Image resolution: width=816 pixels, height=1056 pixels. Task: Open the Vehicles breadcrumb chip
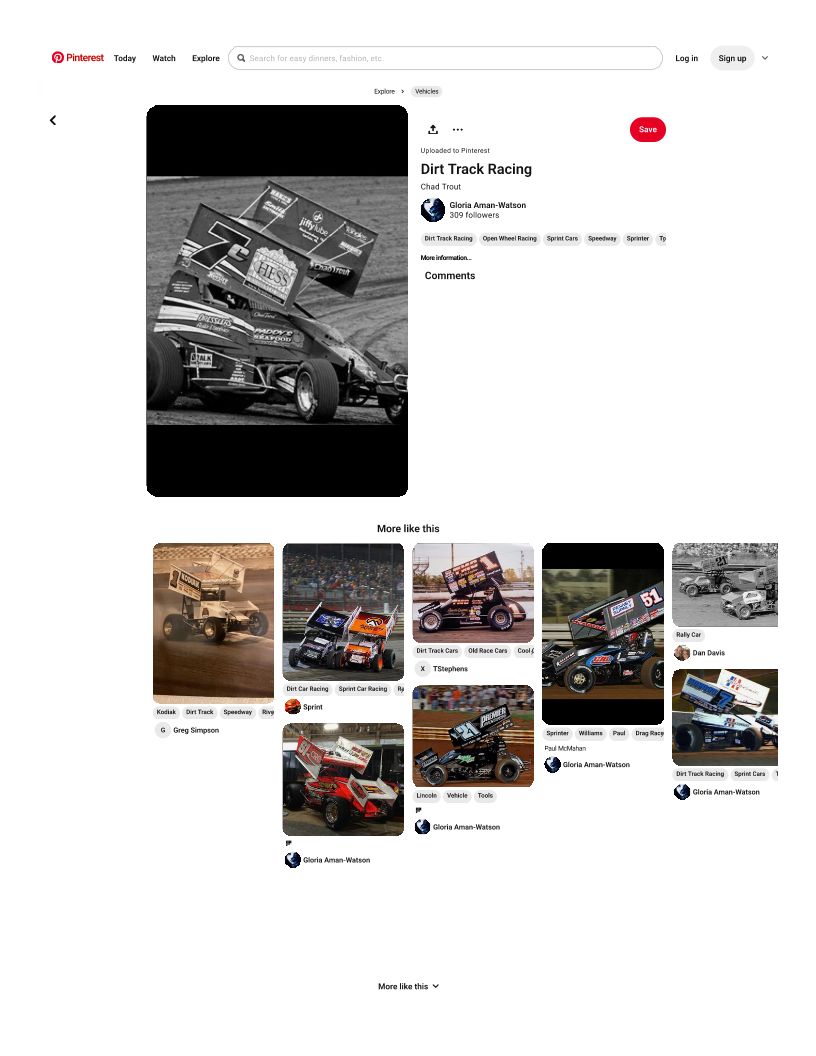click(427, 91)
